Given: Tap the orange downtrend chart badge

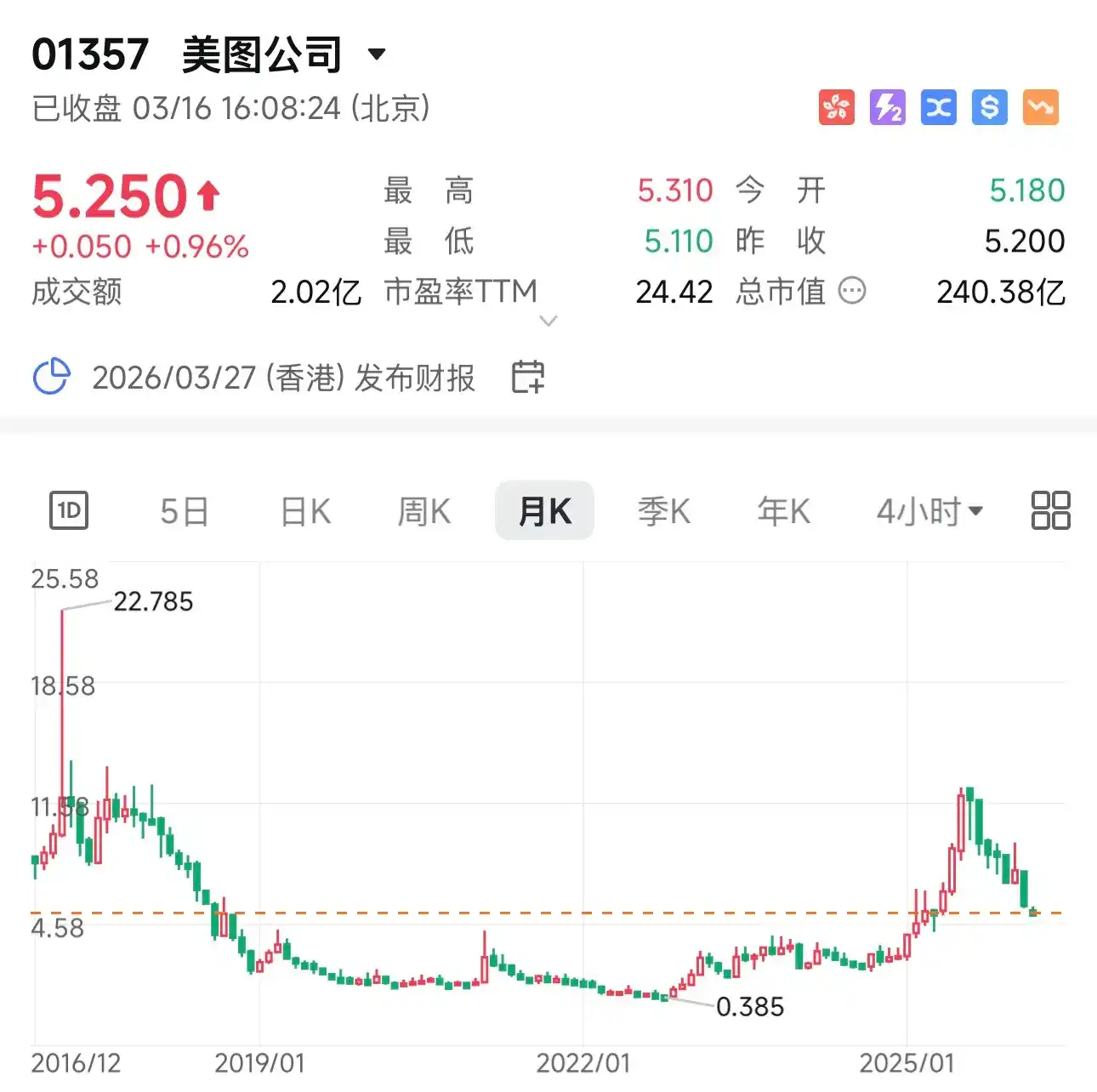Looking at the screenshot, I should point(1040,108).
